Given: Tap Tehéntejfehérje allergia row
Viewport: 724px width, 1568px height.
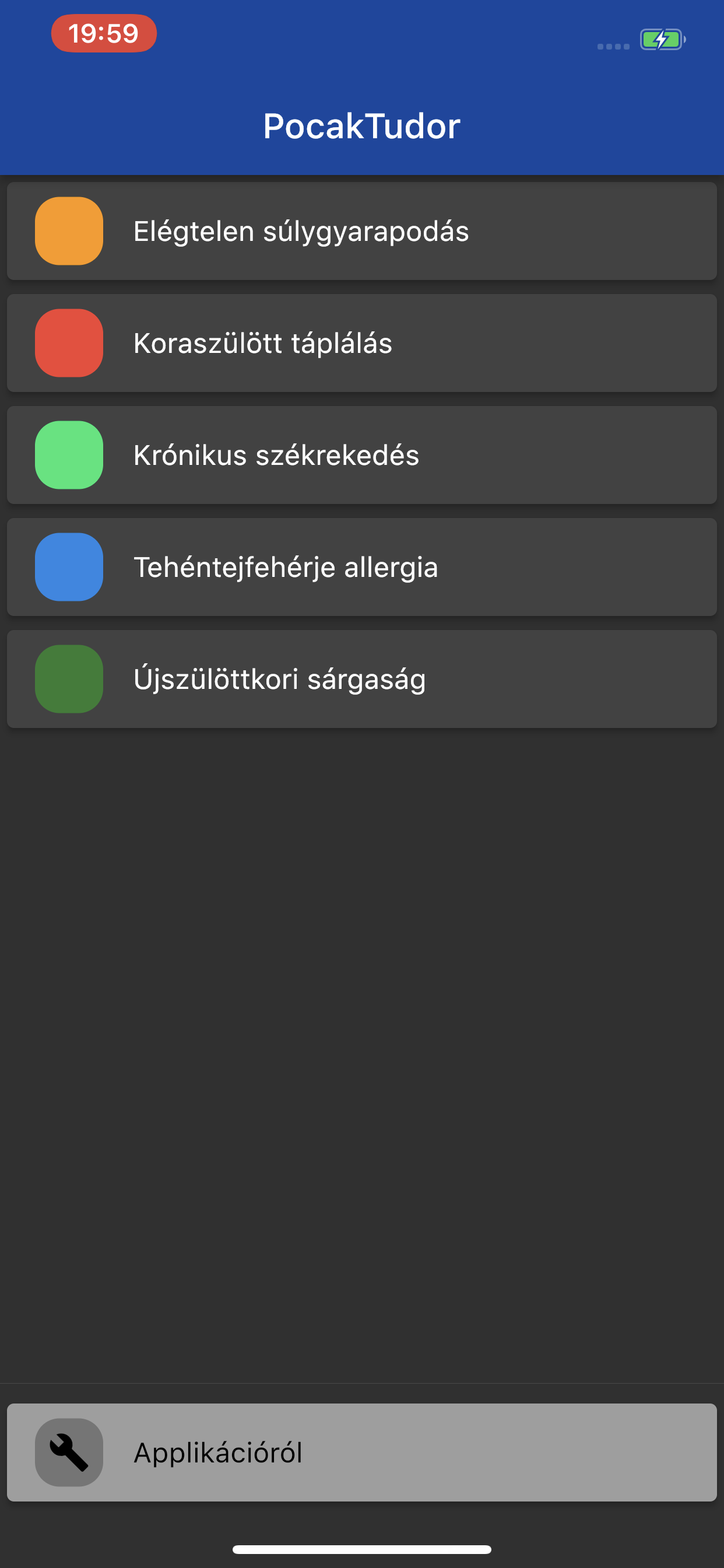Looking at the screenshot, I should click(361, 568).
